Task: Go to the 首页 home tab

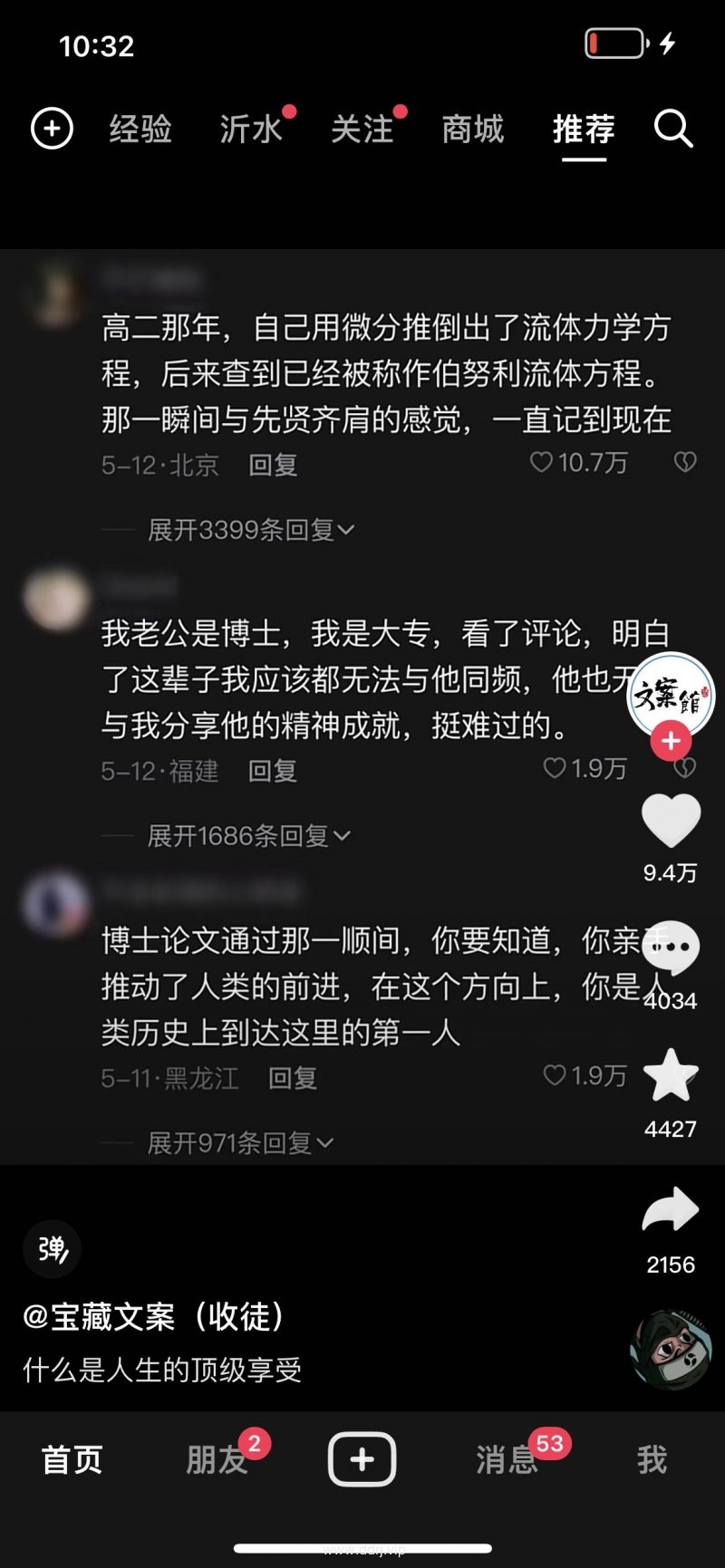Action: coord(72,1459)
